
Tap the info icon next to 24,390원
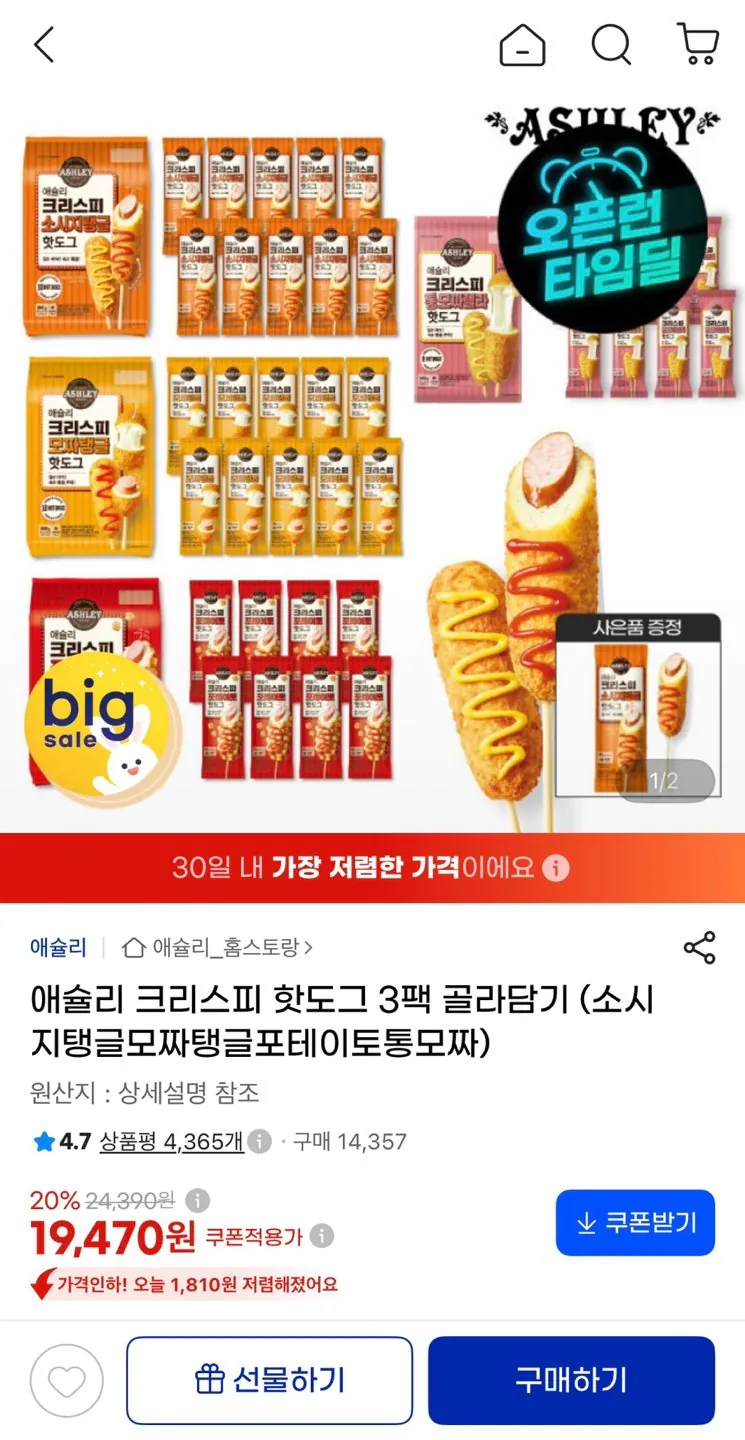point(198,1200)
